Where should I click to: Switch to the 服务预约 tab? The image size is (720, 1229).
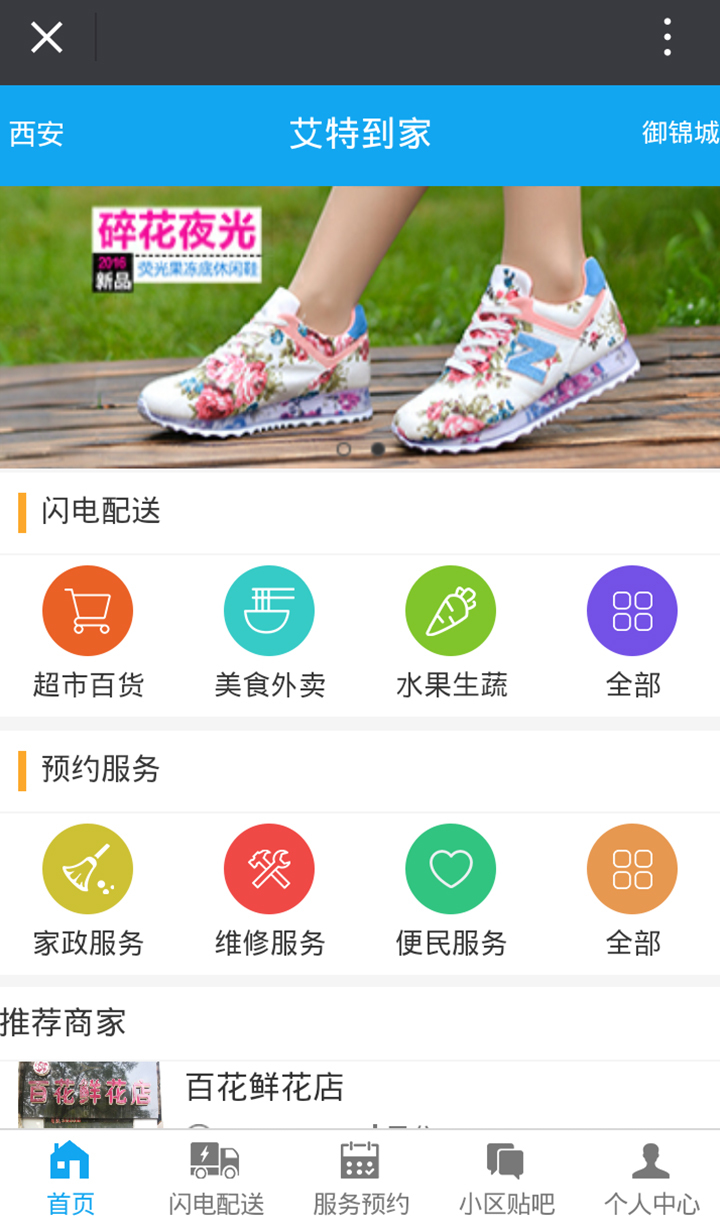point(360,1179)
